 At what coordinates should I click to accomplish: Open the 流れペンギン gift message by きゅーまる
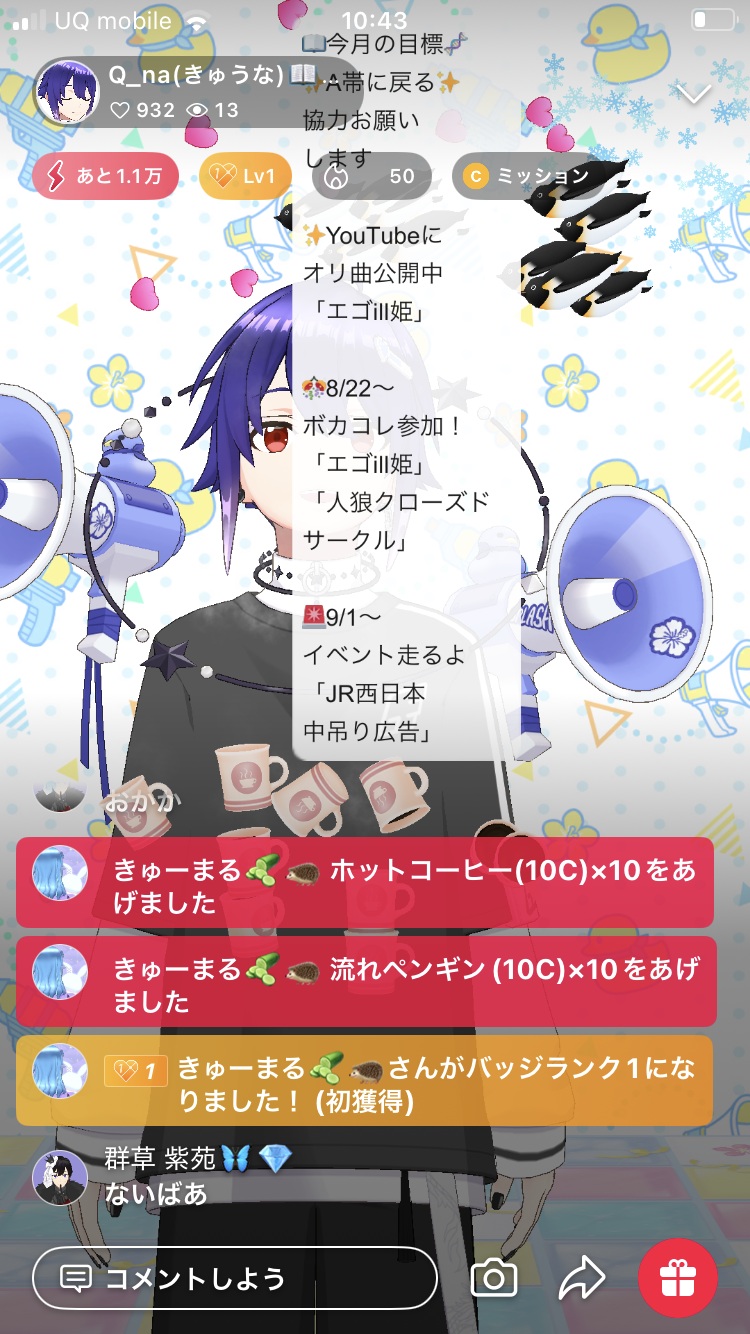[x=365, y=982]
